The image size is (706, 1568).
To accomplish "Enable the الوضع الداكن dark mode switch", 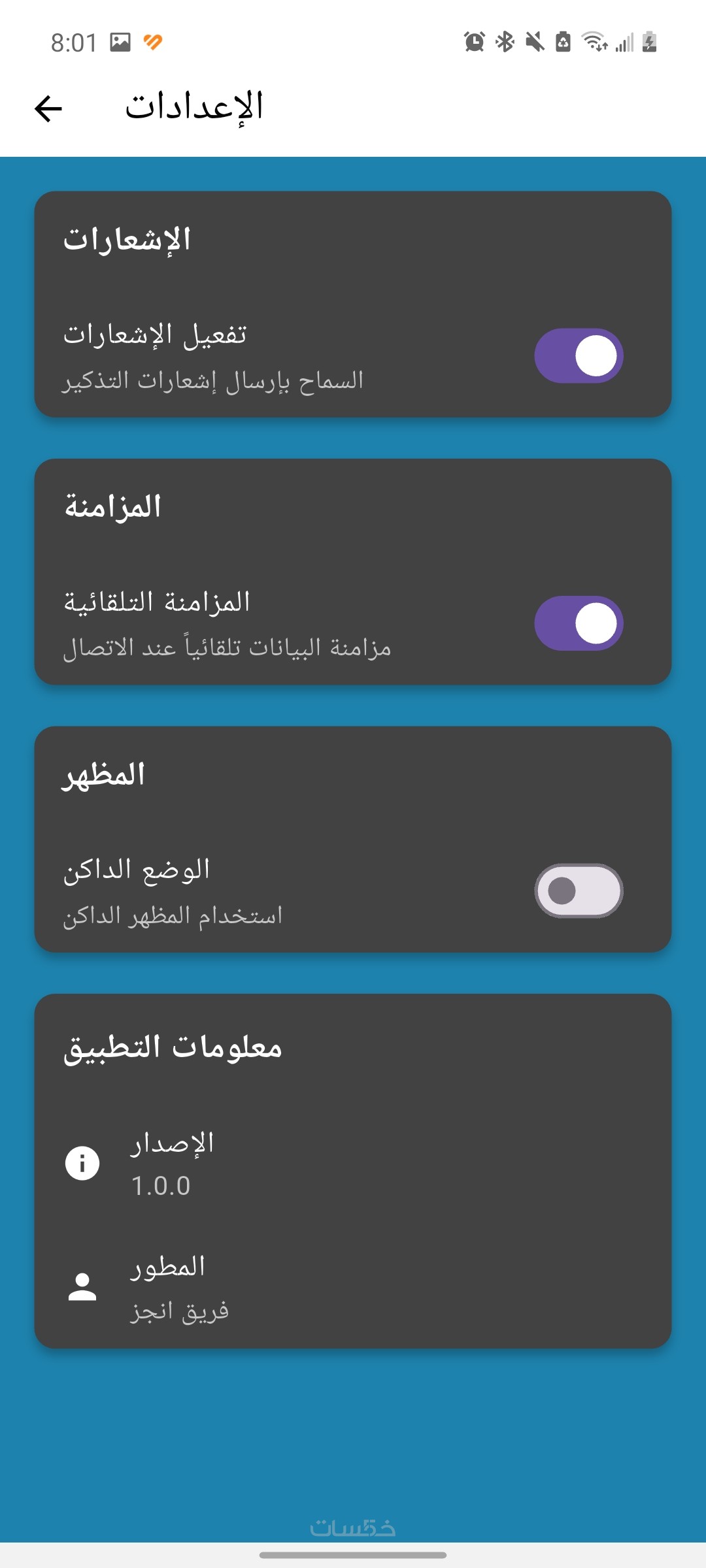I will click(579, 890).
